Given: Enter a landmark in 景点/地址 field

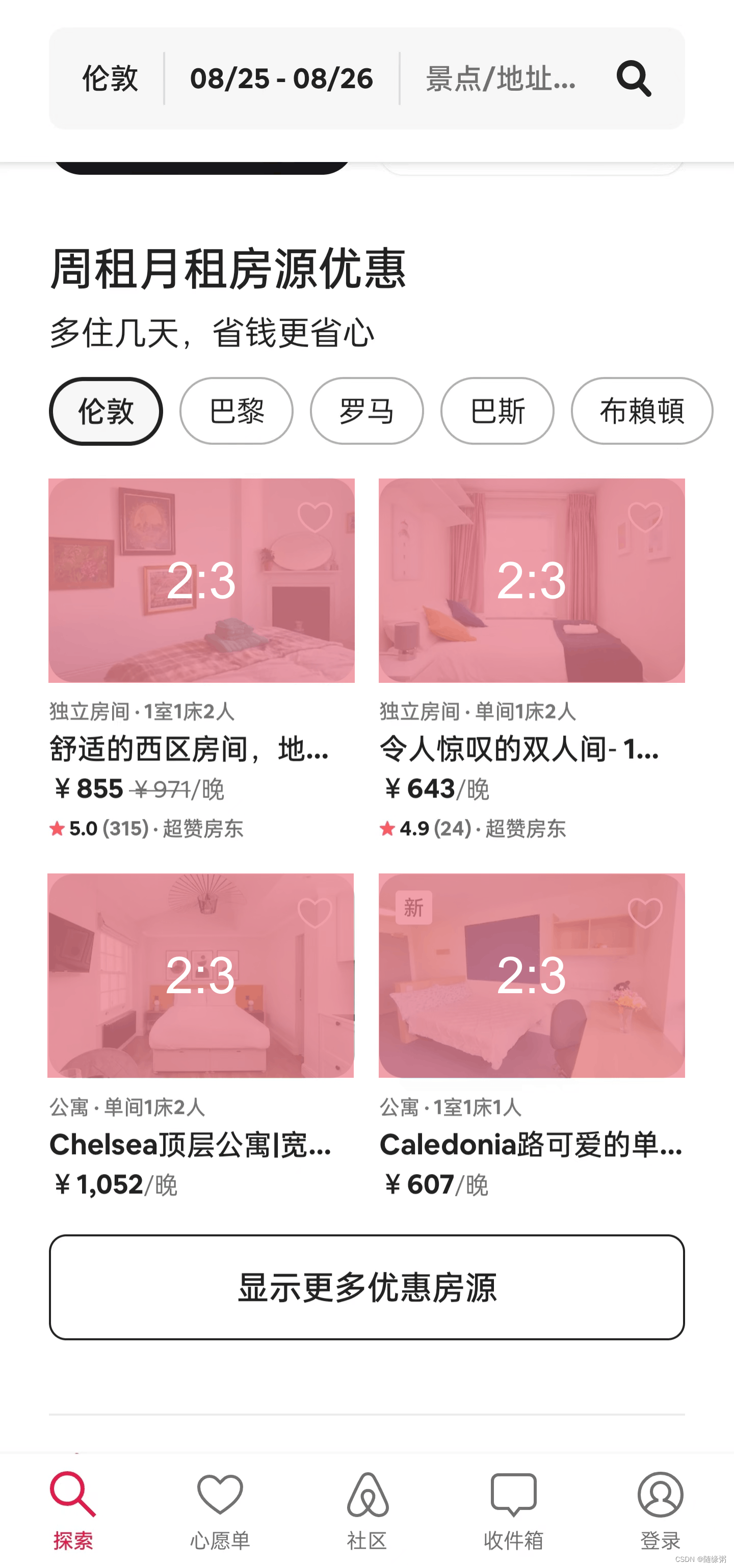Looking at the screenshot, I should [501, 78].
